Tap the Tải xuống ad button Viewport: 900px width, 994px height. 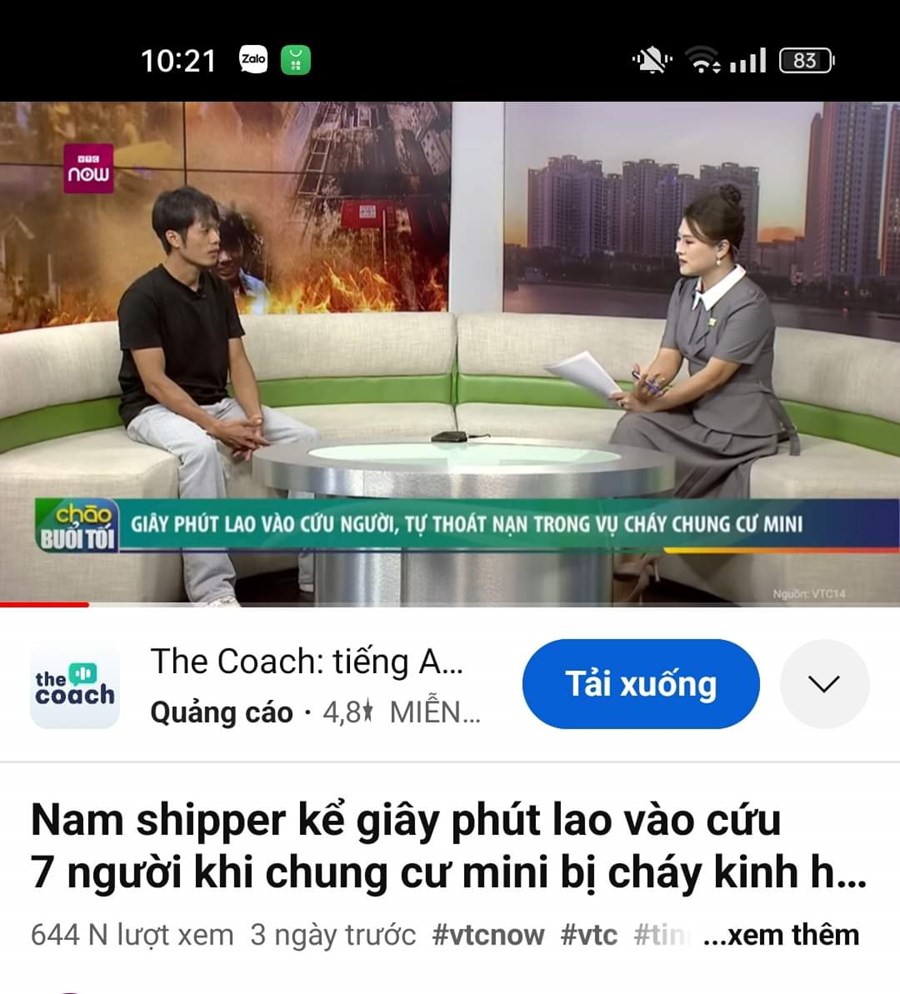point(640,685)
